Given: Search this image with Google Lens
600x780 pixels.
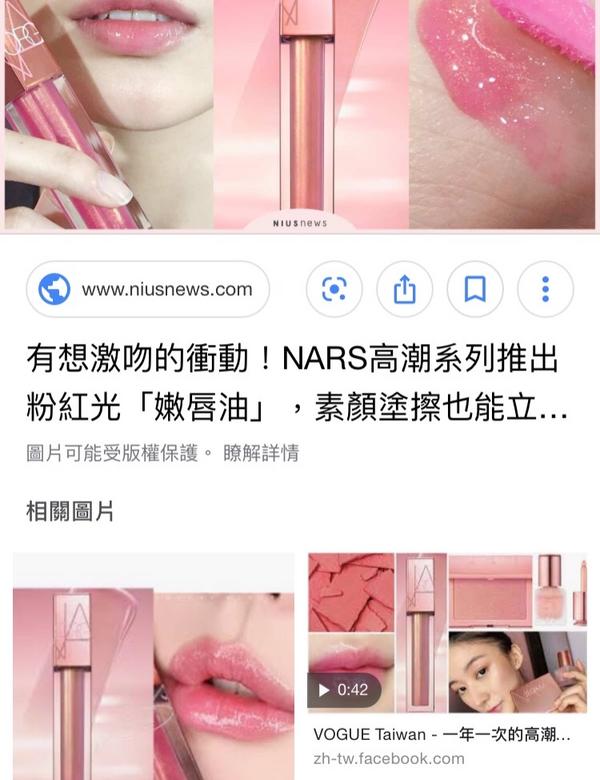Looking at the screenshot, I should (x=333, y=290).
